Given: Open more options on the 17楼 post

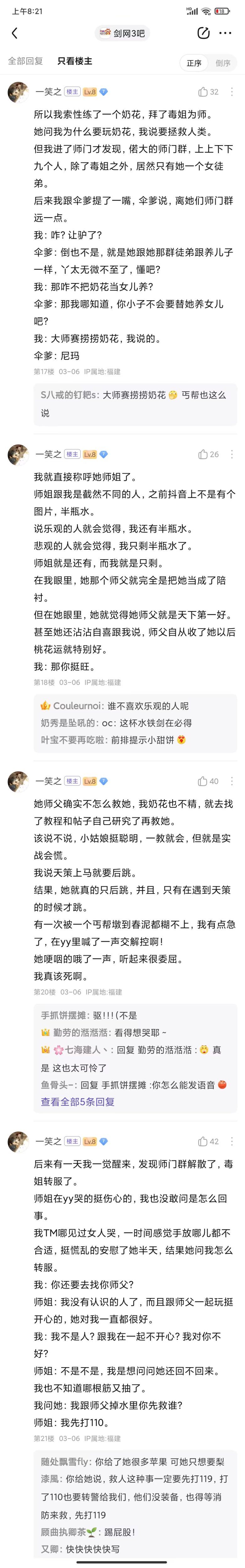Looking at the screenshot, I should [232, 92].
